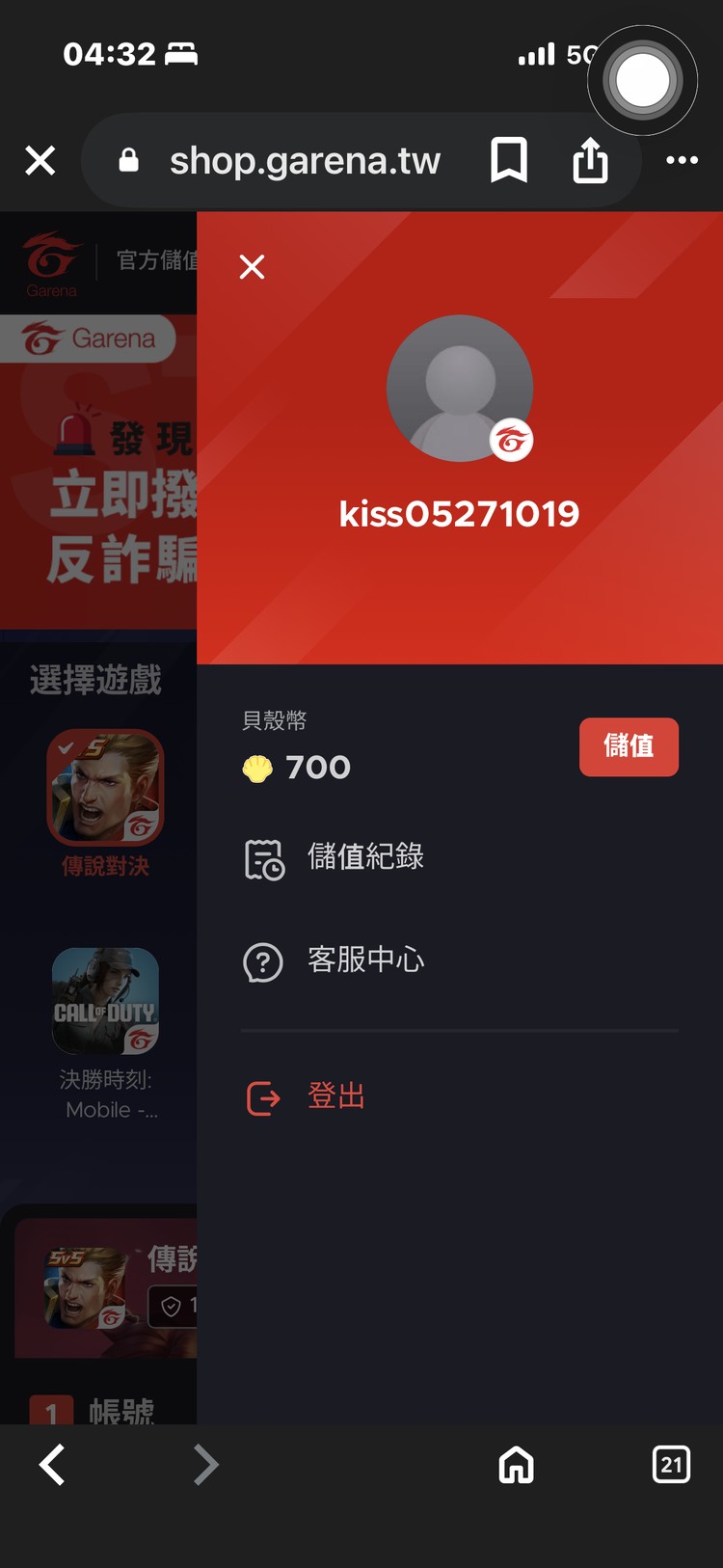Go to the browser home page

(516, 1465)
